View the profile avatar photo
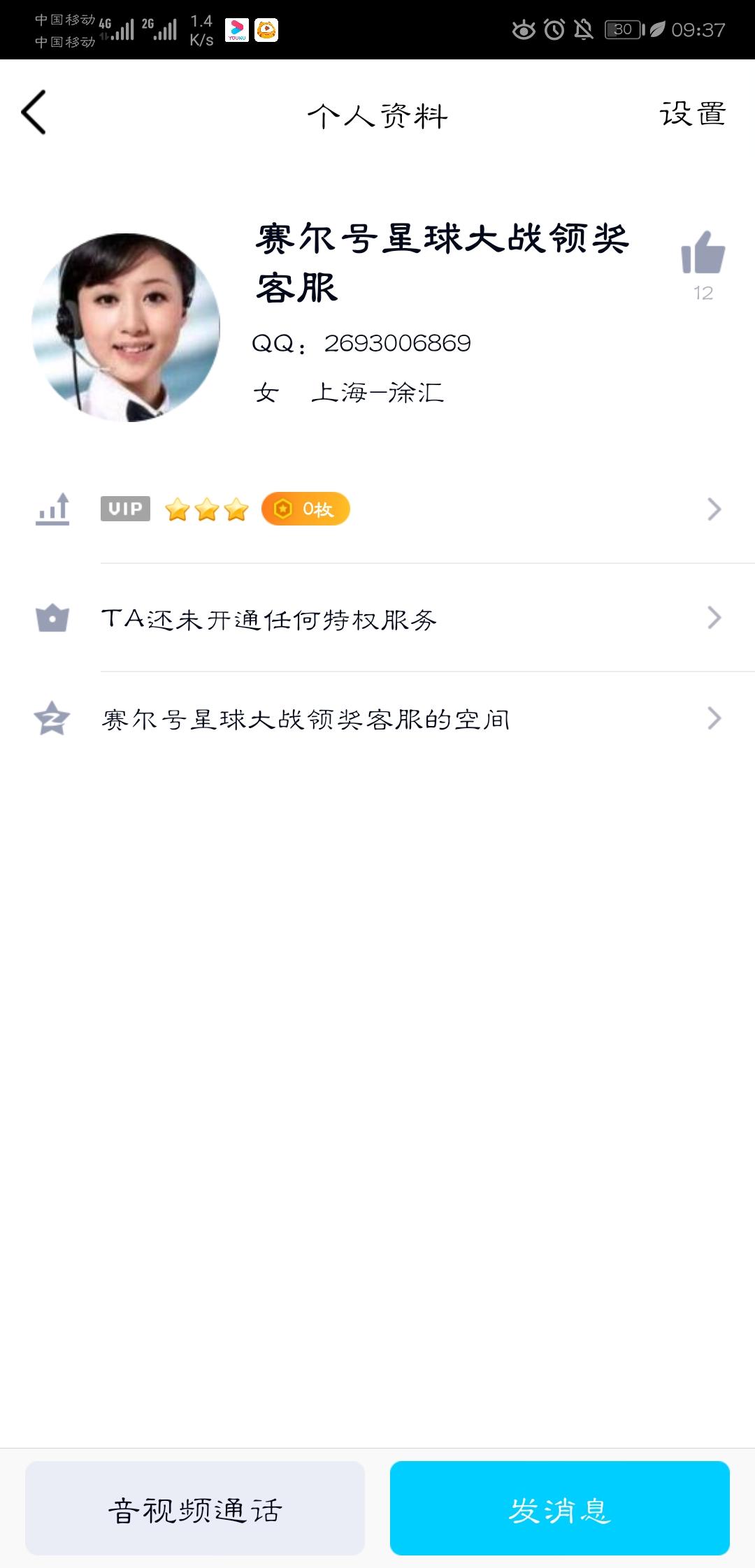 [x=126, y=328]
